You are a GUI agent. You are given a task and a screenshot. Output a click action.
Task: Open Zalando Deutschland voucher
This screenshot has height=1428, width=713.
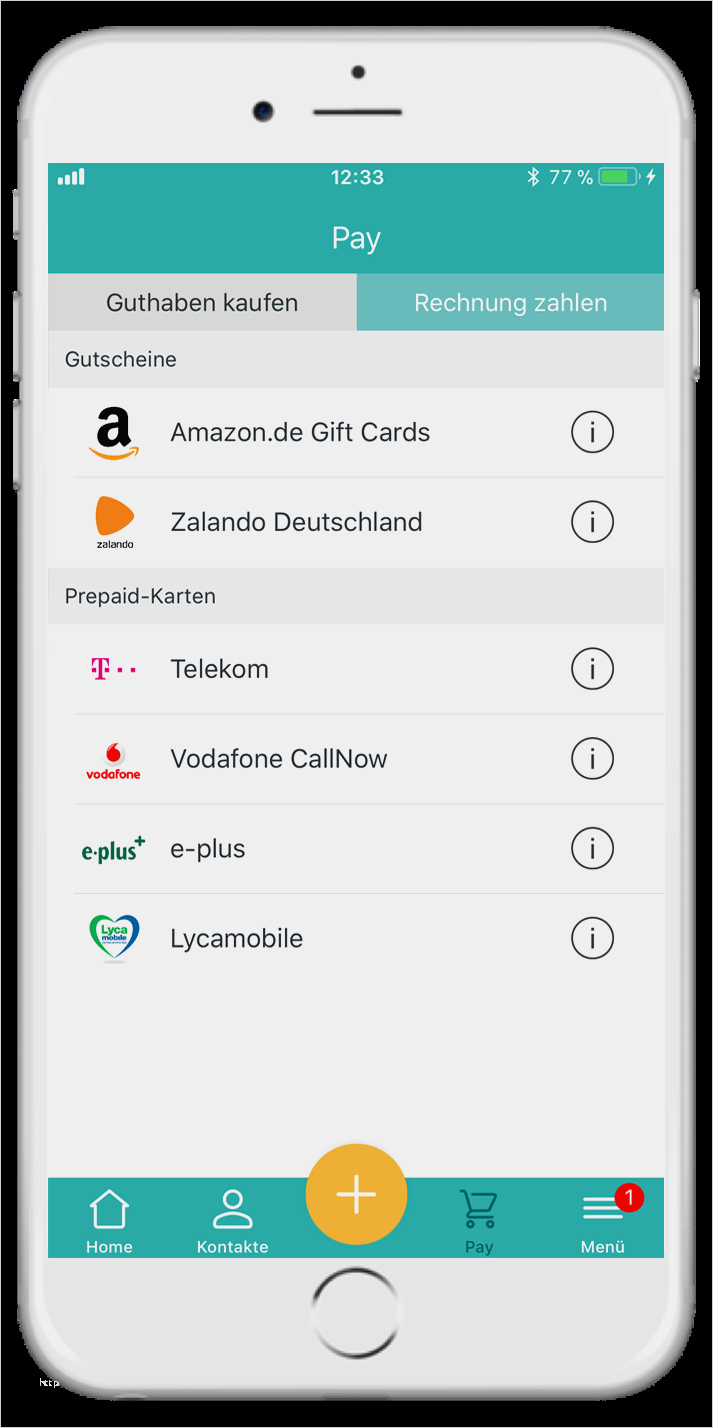point(296,522)
